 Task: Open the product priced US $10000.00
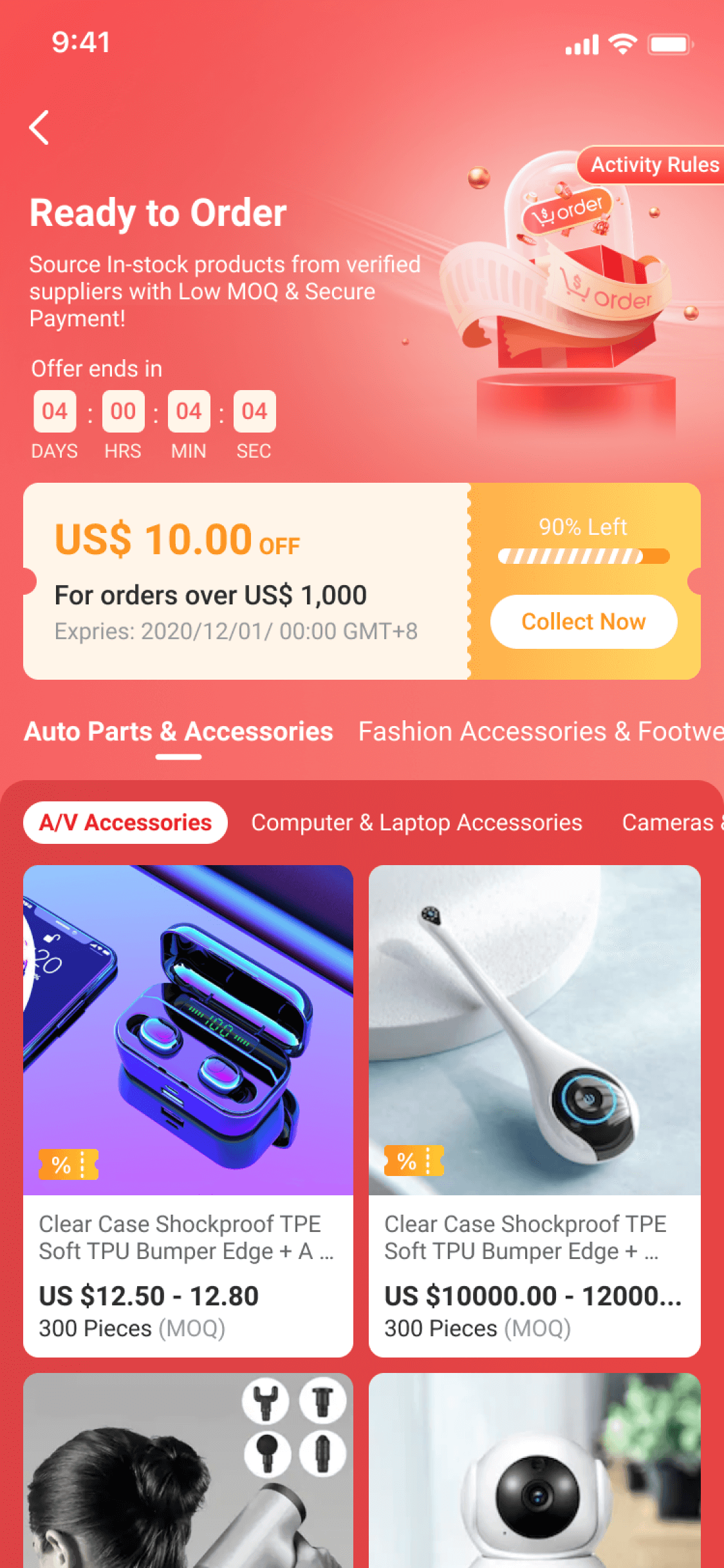tap(534, 1110)
